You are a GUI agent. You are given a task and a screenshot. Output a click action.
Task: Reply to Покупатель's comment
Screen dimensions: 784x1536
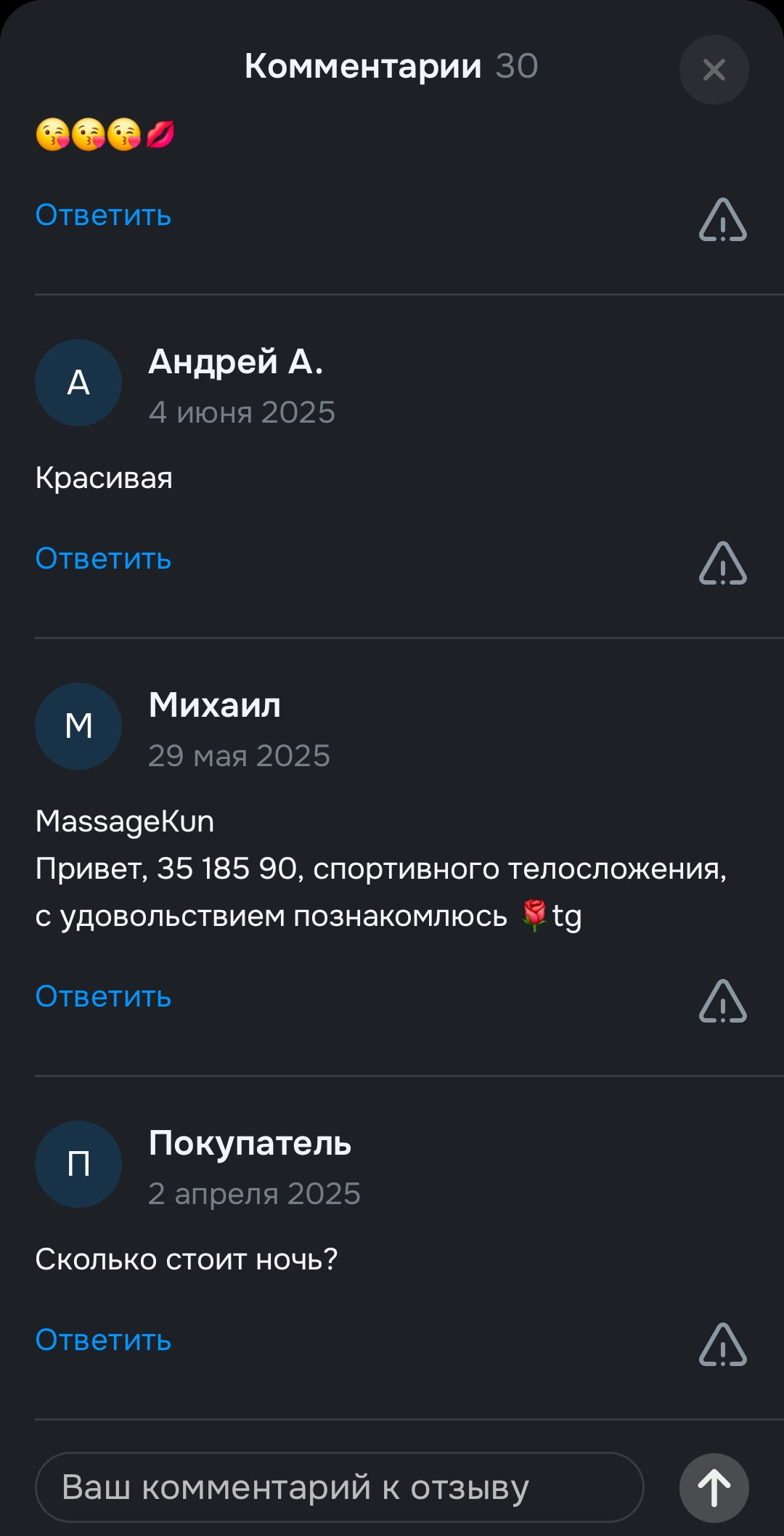[x=103, y=1340]
